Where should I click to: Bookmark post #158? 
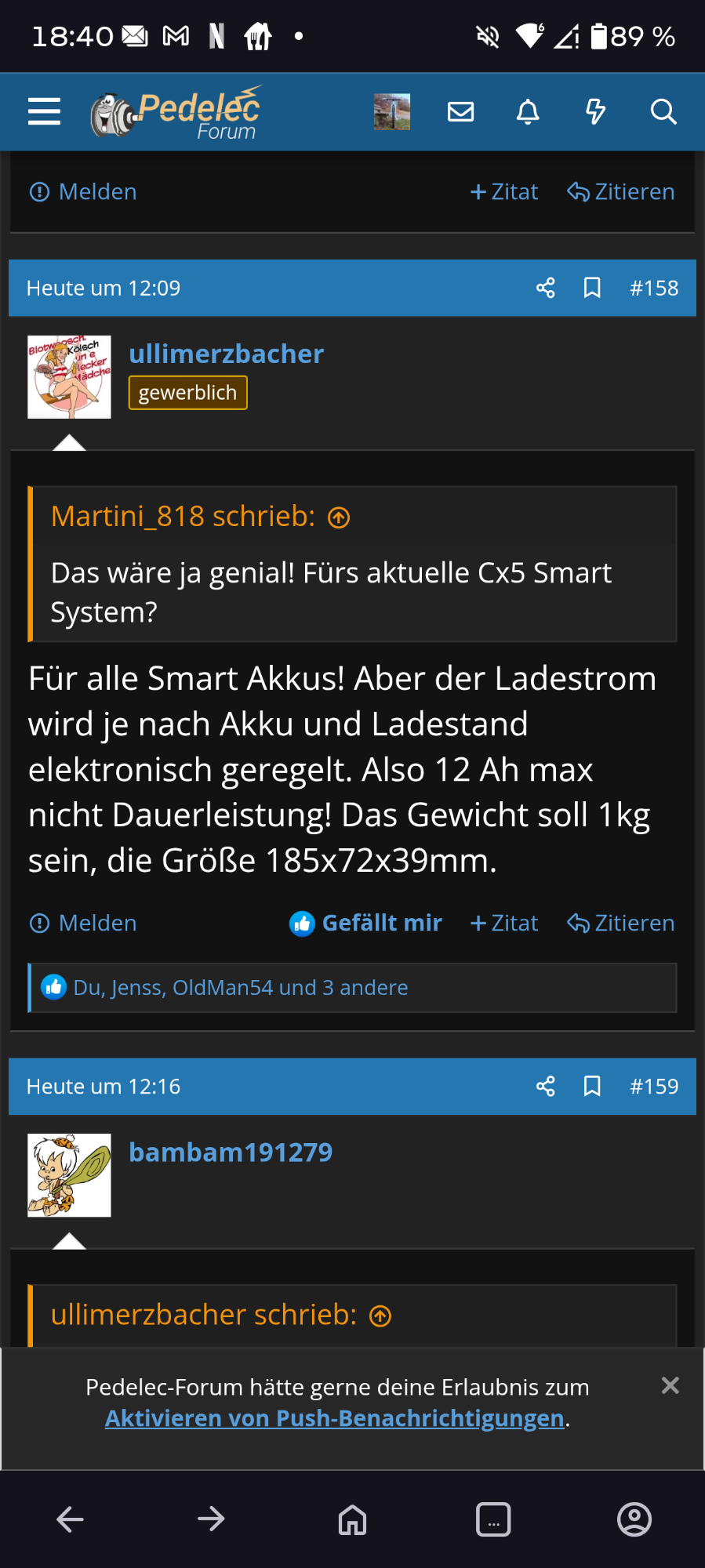pyautogui.click(x=592, y=288)
